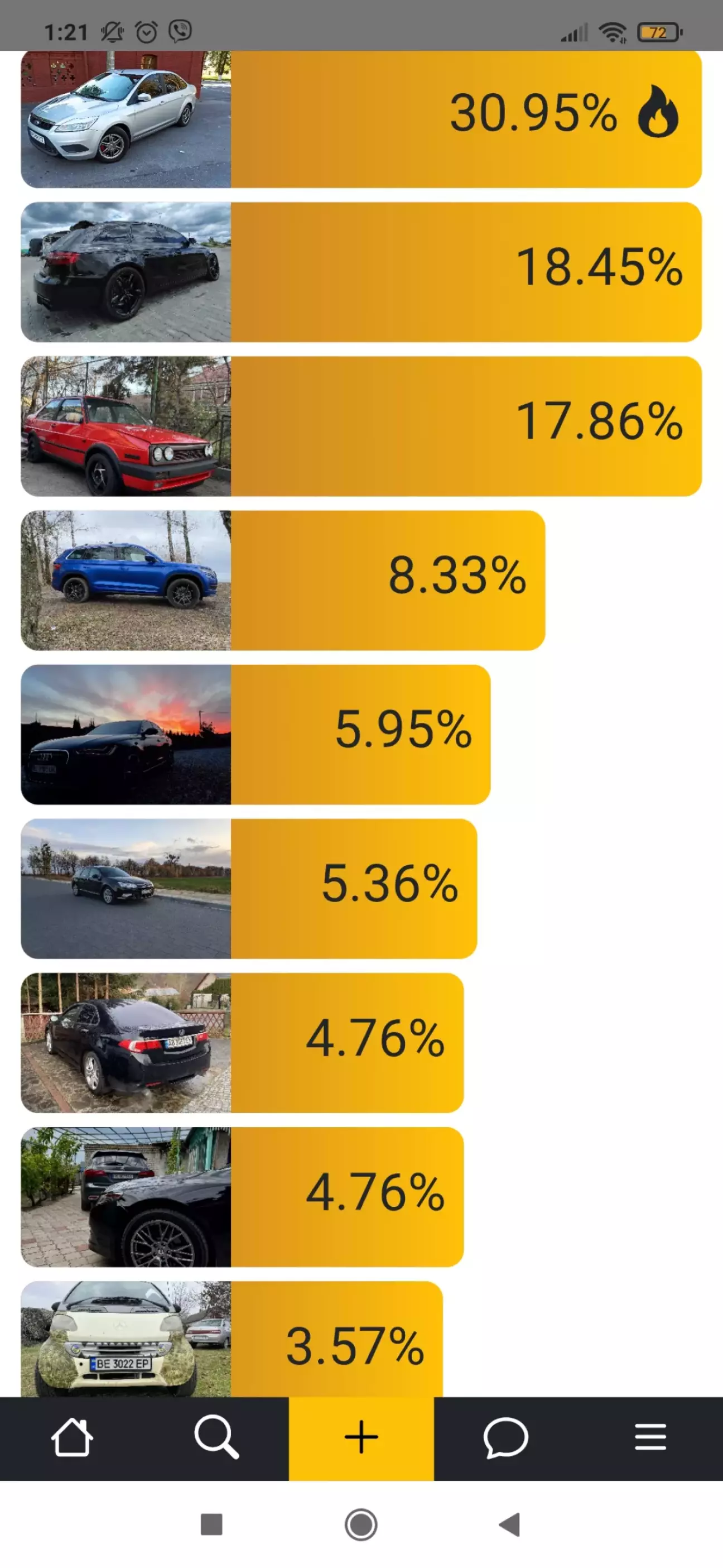The image size is (723, 1568).
Task: Open the car entry with 5.36%
Action: [249, 888]
